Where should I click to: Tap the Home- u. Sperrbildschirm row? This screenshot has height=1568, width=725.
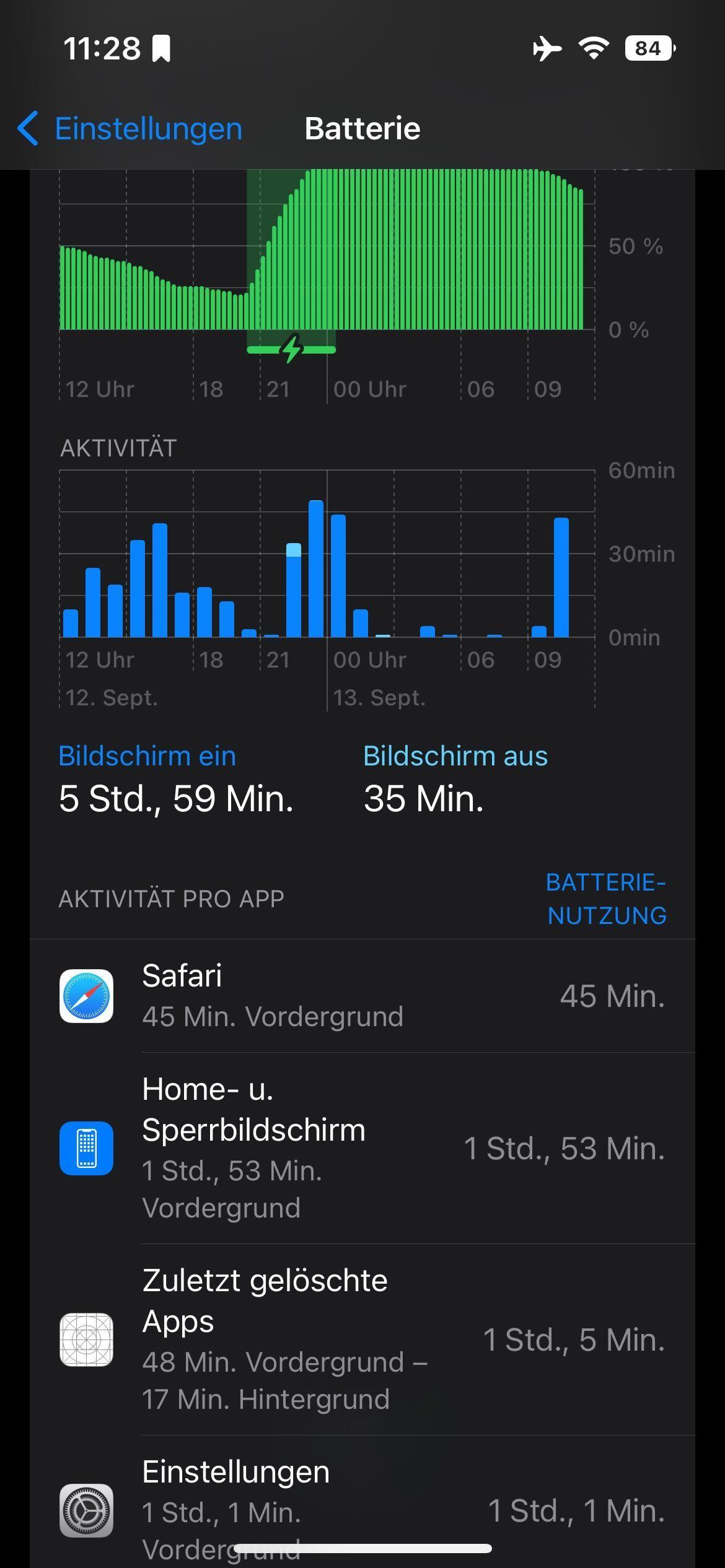tap(362, 1148)
